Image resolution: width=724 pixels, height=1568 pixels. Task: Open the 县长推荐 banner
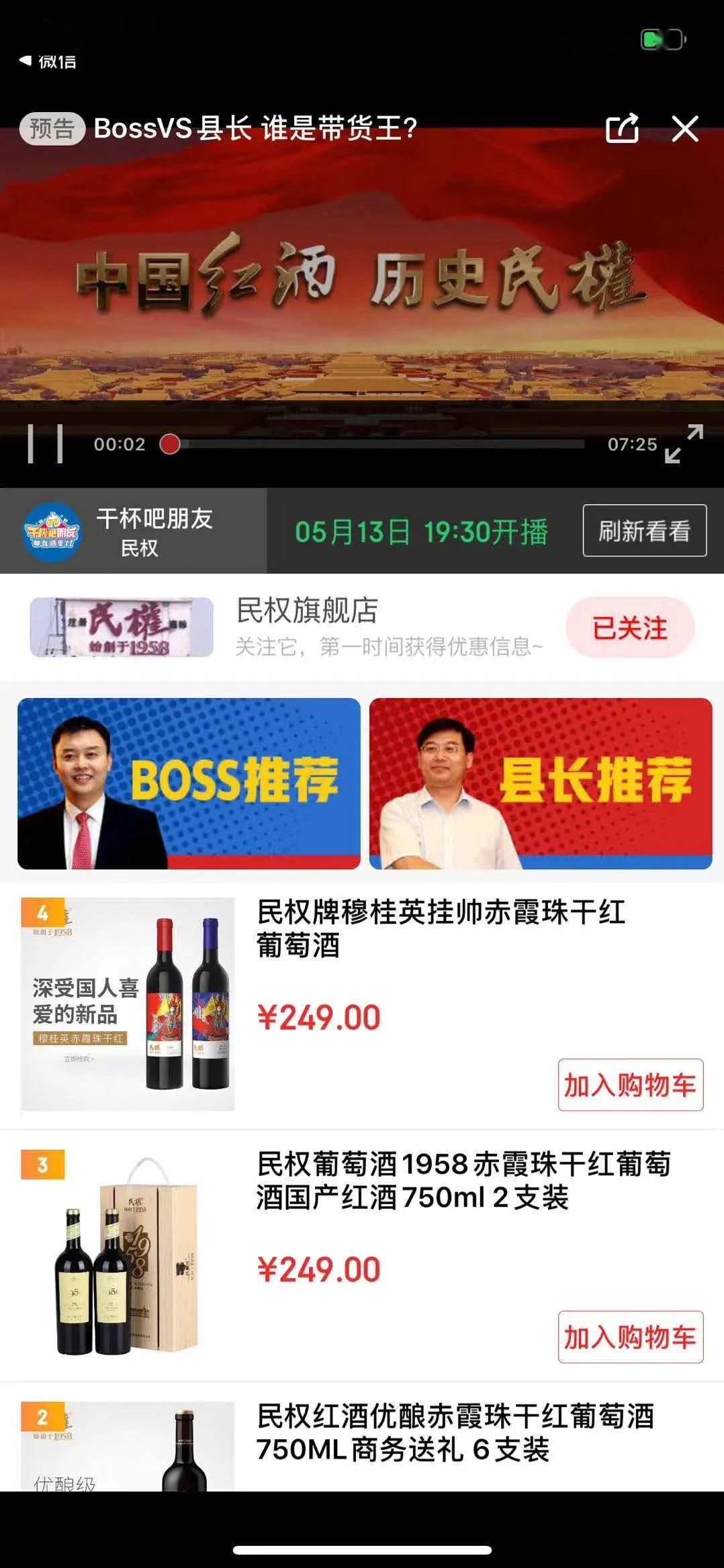(541, 783)
